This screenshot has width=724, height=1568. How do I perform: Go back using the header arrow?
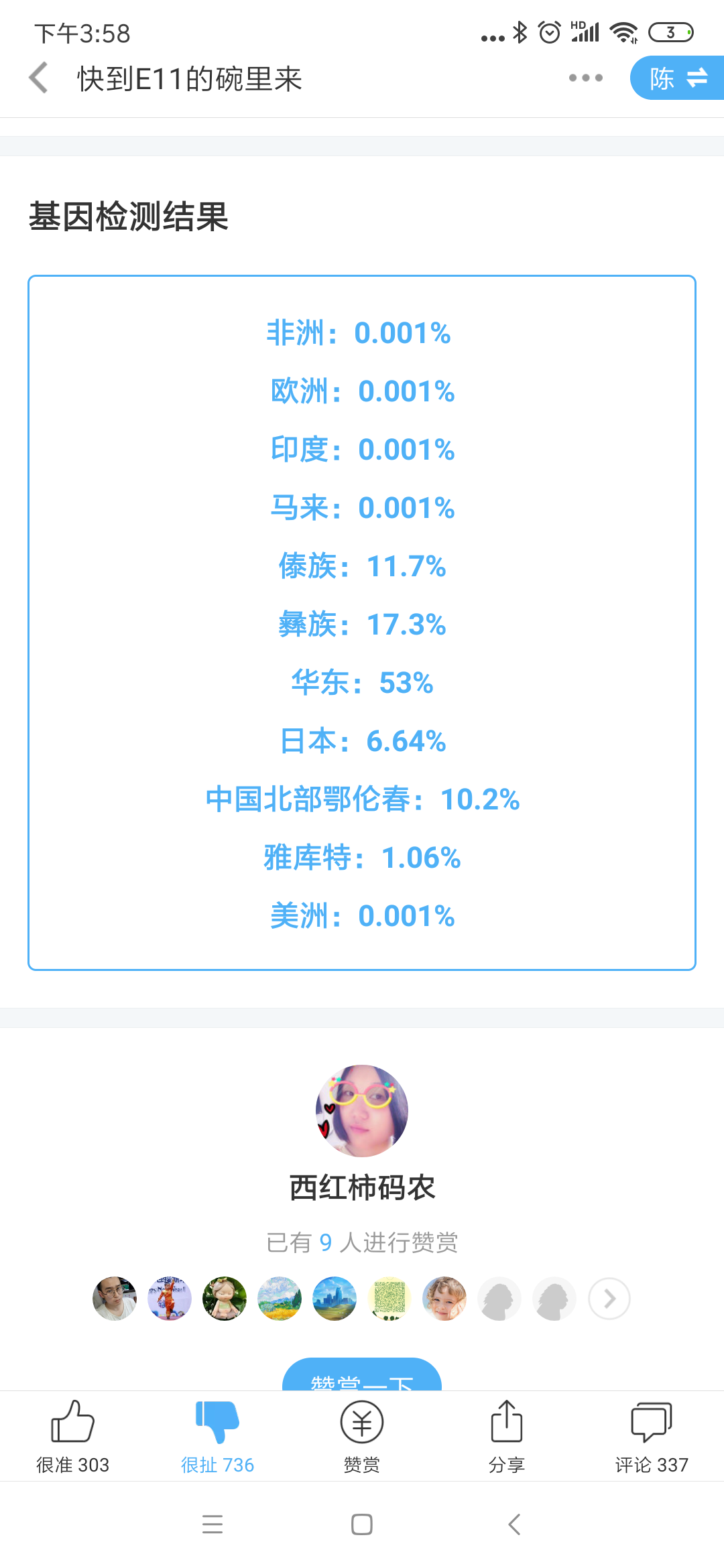39,78
